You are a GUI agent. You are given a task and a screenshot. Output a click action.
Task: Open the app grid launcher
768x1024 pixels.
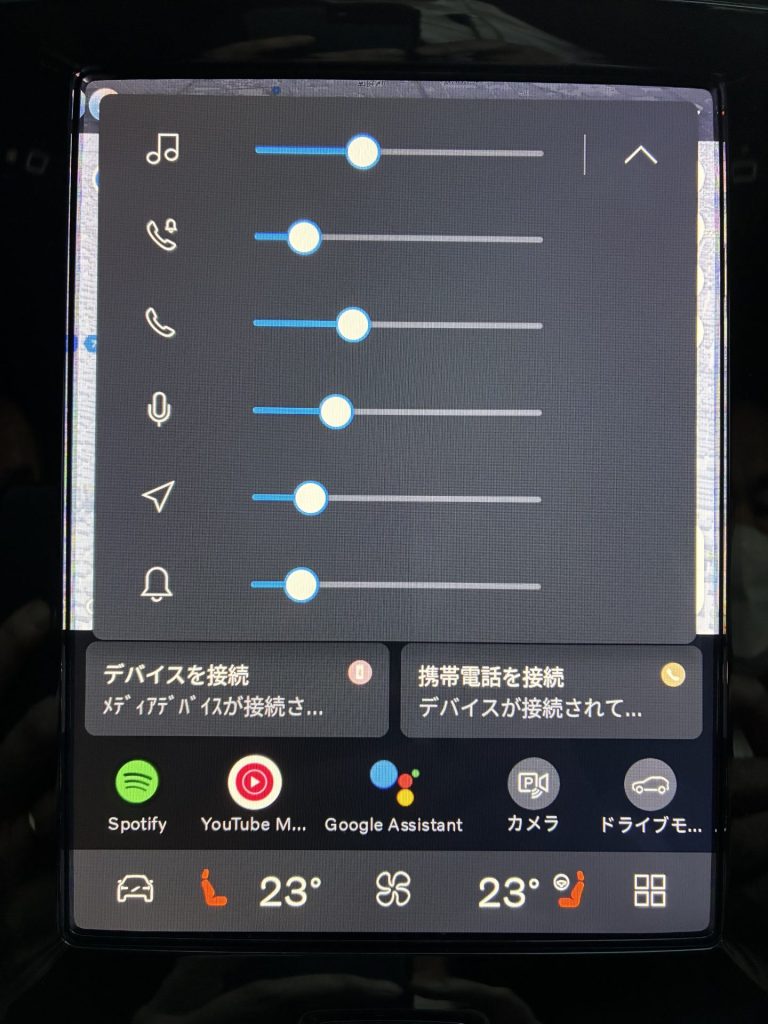(x=650, y=890)
